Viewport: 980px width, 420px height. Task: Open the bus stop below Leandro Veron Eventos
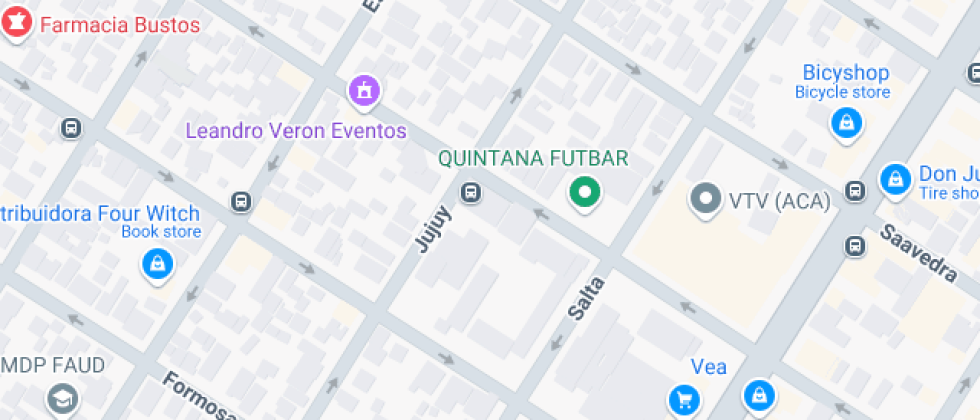tap(241, 202)
